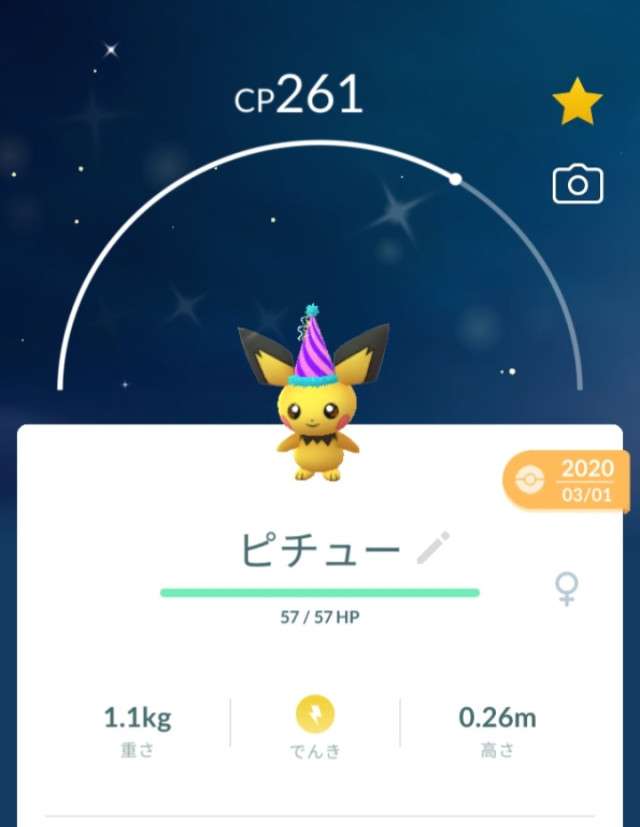Open the AR camera snapshot
Viewport: 640px width, 827px height.
[x=578, y=184]
